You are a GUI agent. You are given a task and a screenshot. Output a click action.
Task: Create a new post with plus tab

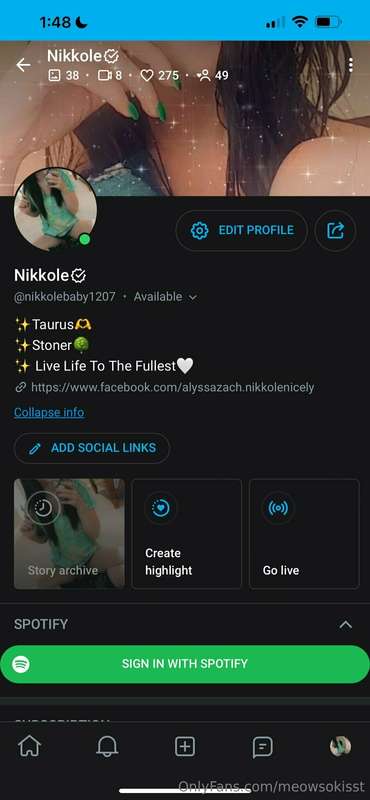tap(185, 746)
